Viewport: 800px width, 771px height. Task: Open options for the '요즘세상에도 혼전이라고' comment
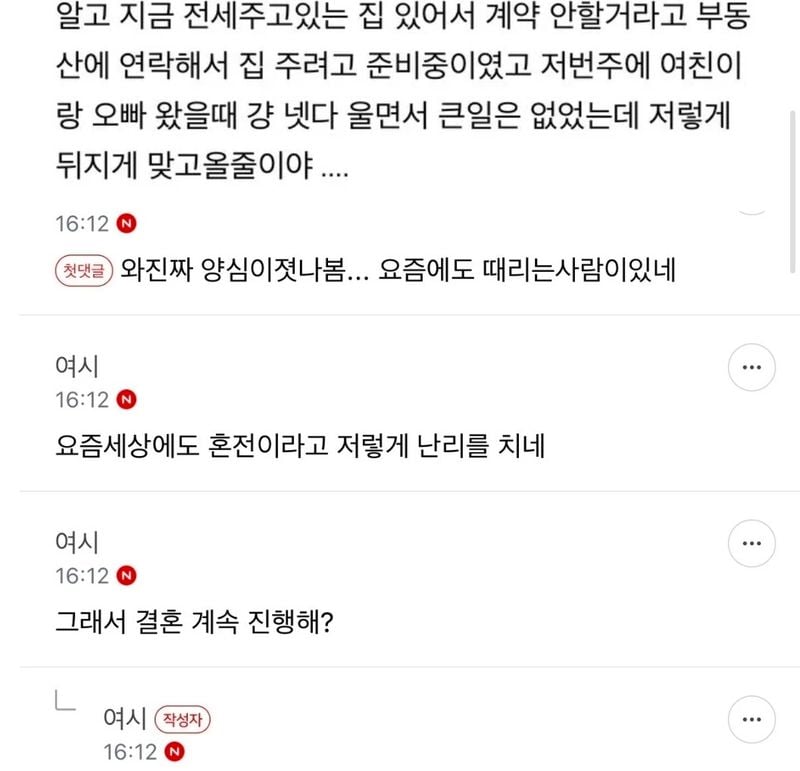(751, 369)
